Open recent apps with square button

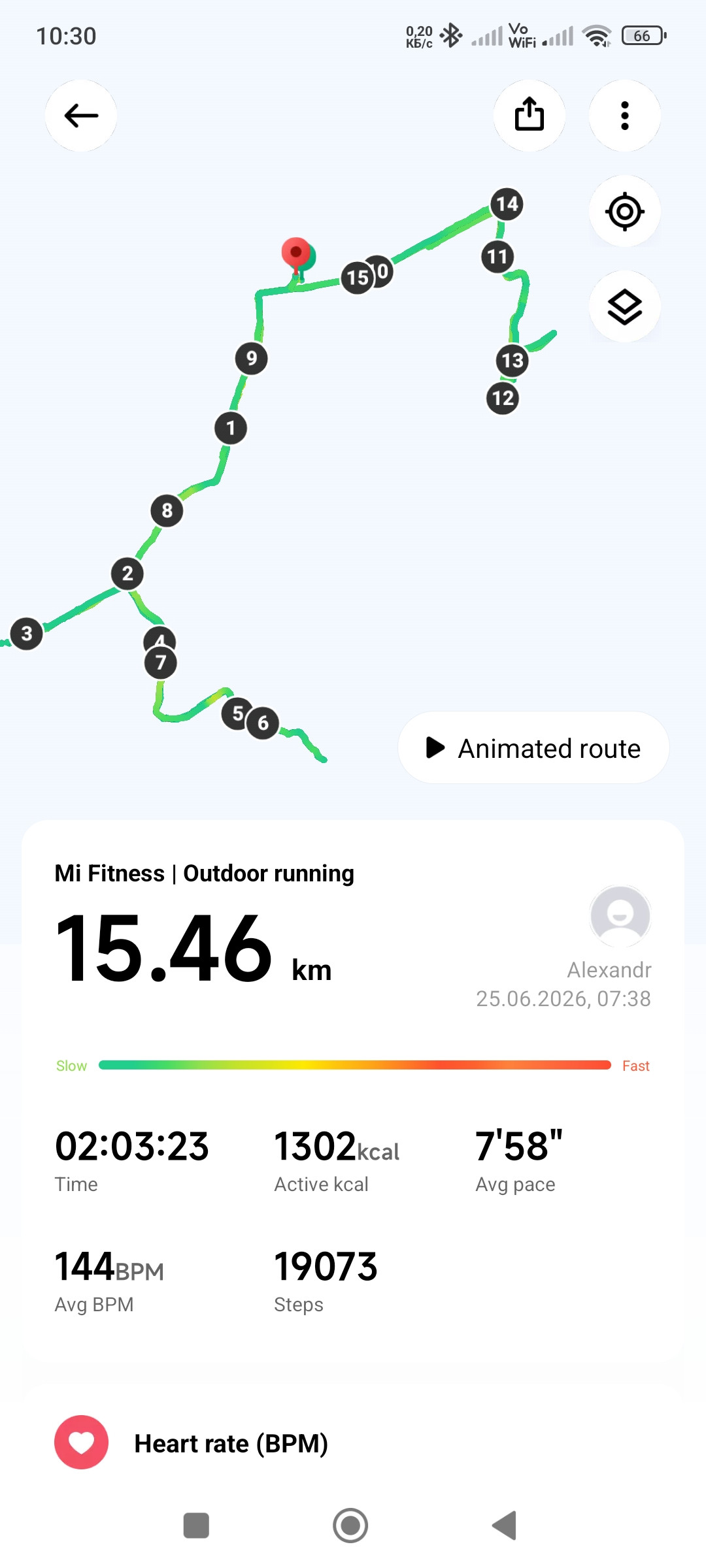pyautogui.click(x=196, y=1526)
